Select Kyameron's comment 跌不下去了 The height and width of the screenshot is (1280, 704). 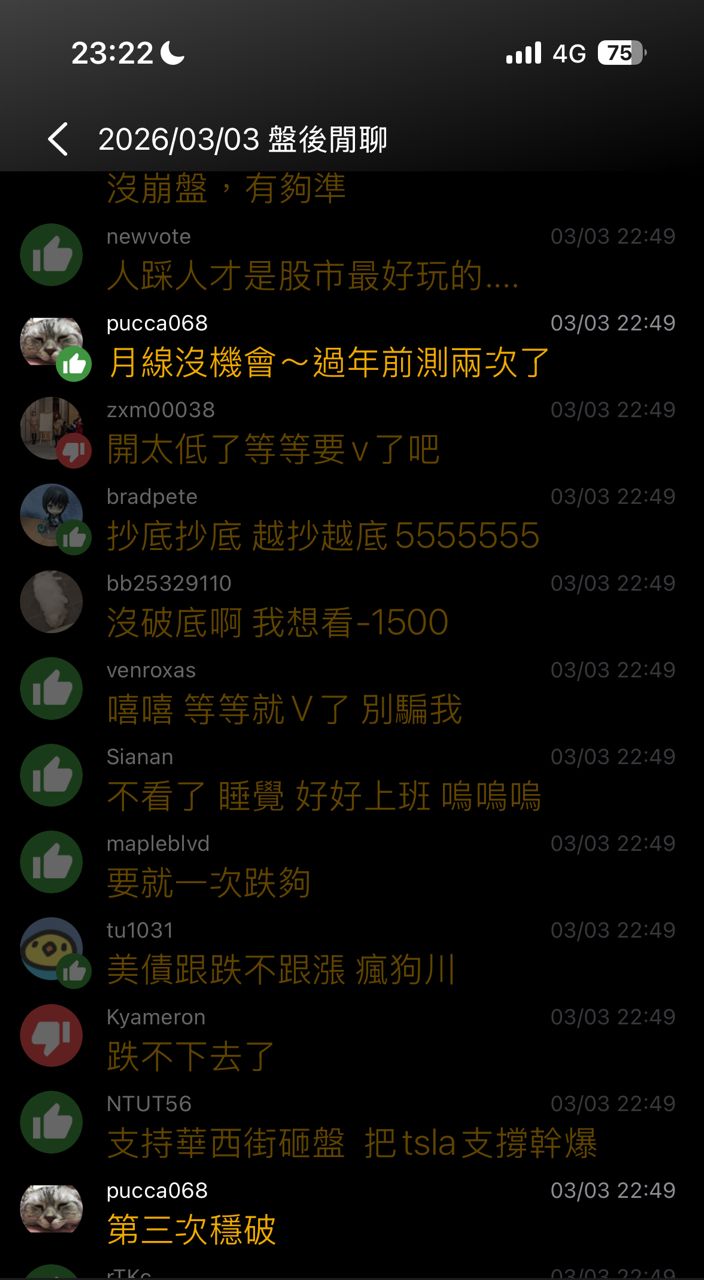[x=190, y=1057]
